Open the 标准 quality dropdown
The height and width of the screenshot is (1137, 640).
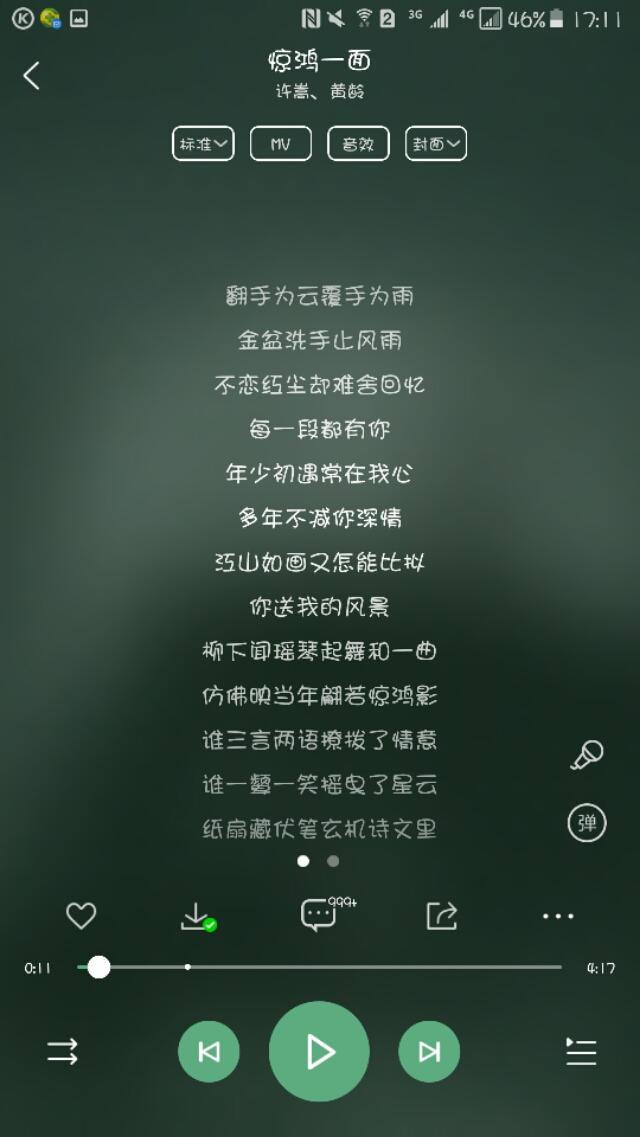203,144
